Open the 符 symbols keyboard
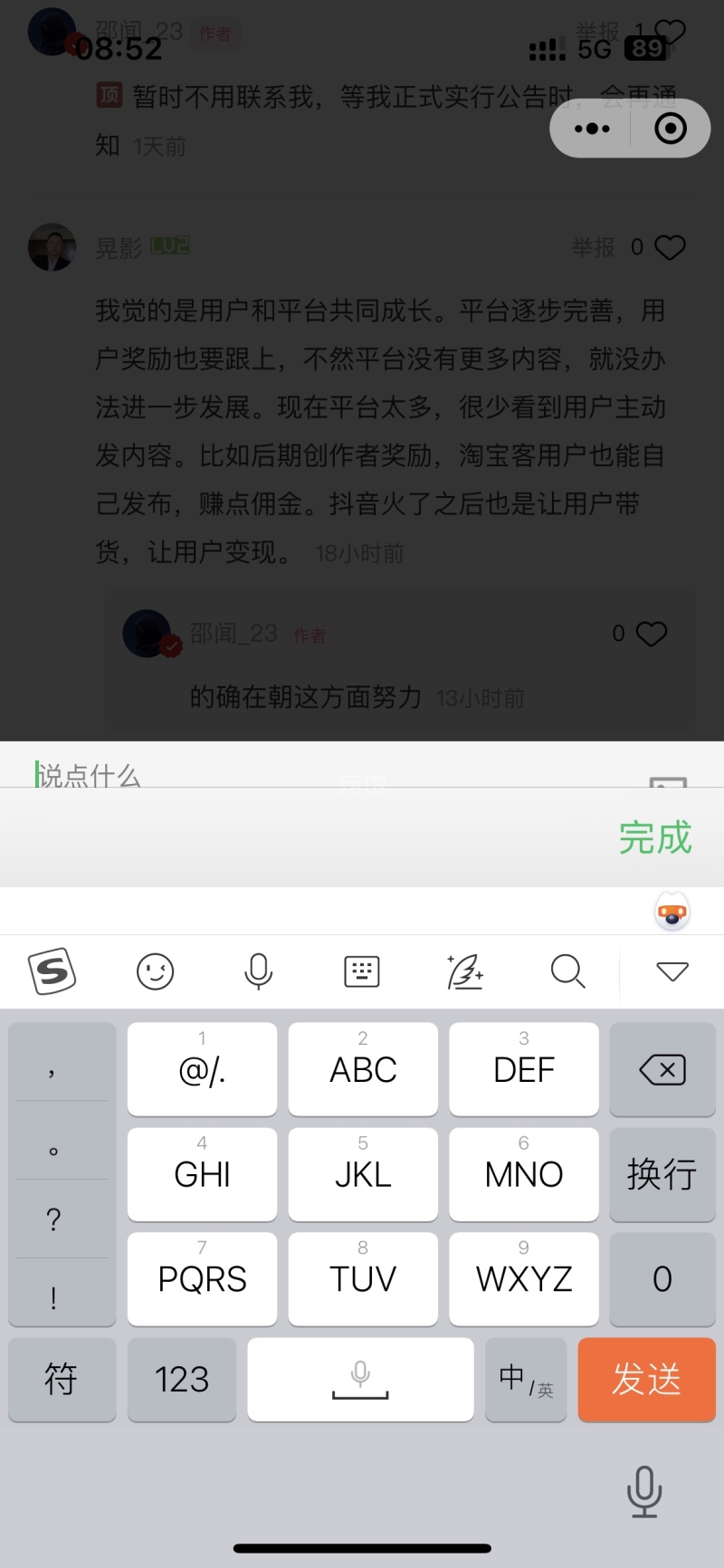Image resolution: width=724 pixels, height=1568 pixels. (62, 1379)
